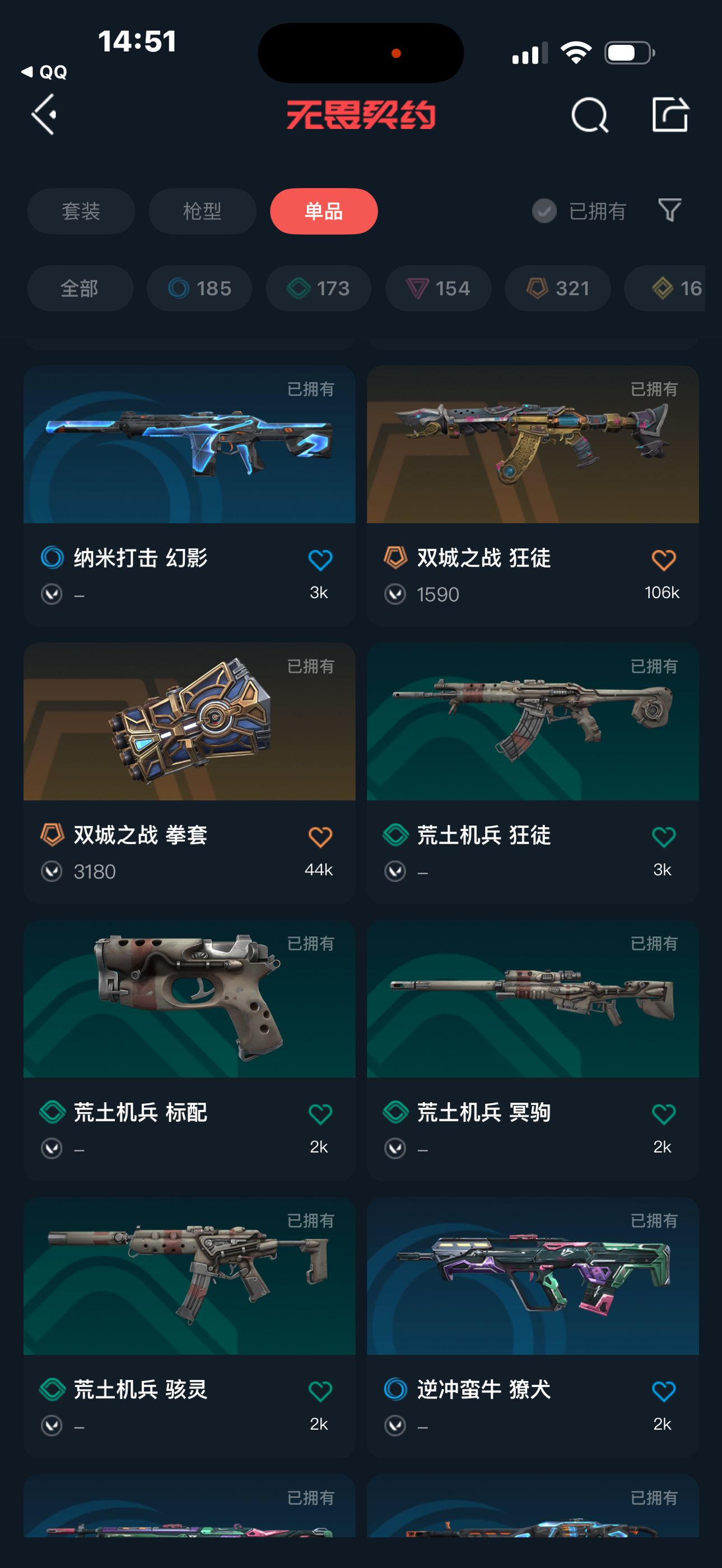
Task: Like the 双城之战 狂徒 skin
Action: click(663, 560)
